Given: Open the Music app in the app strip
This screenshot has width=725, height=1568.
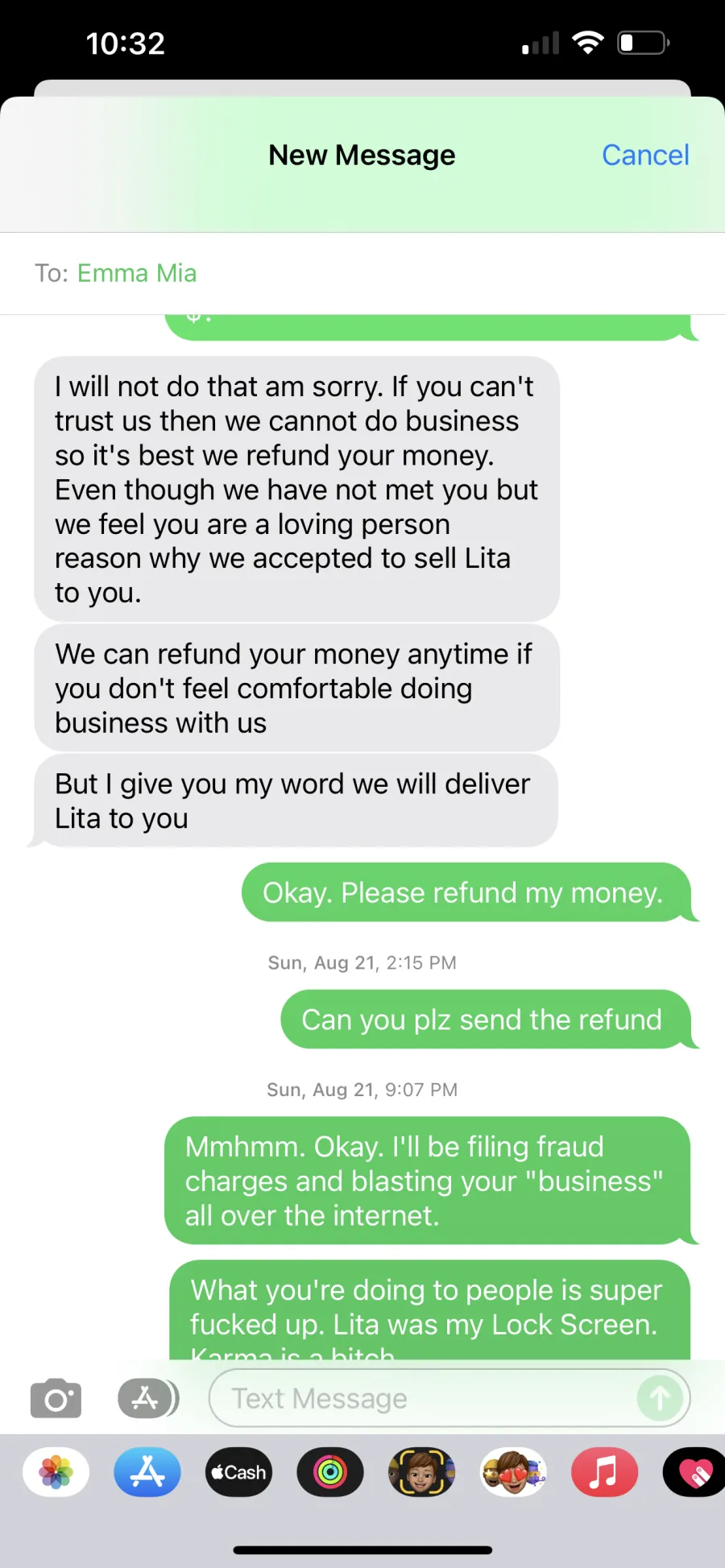Looking at the screenshot, I should click(x=604, y=1472).
